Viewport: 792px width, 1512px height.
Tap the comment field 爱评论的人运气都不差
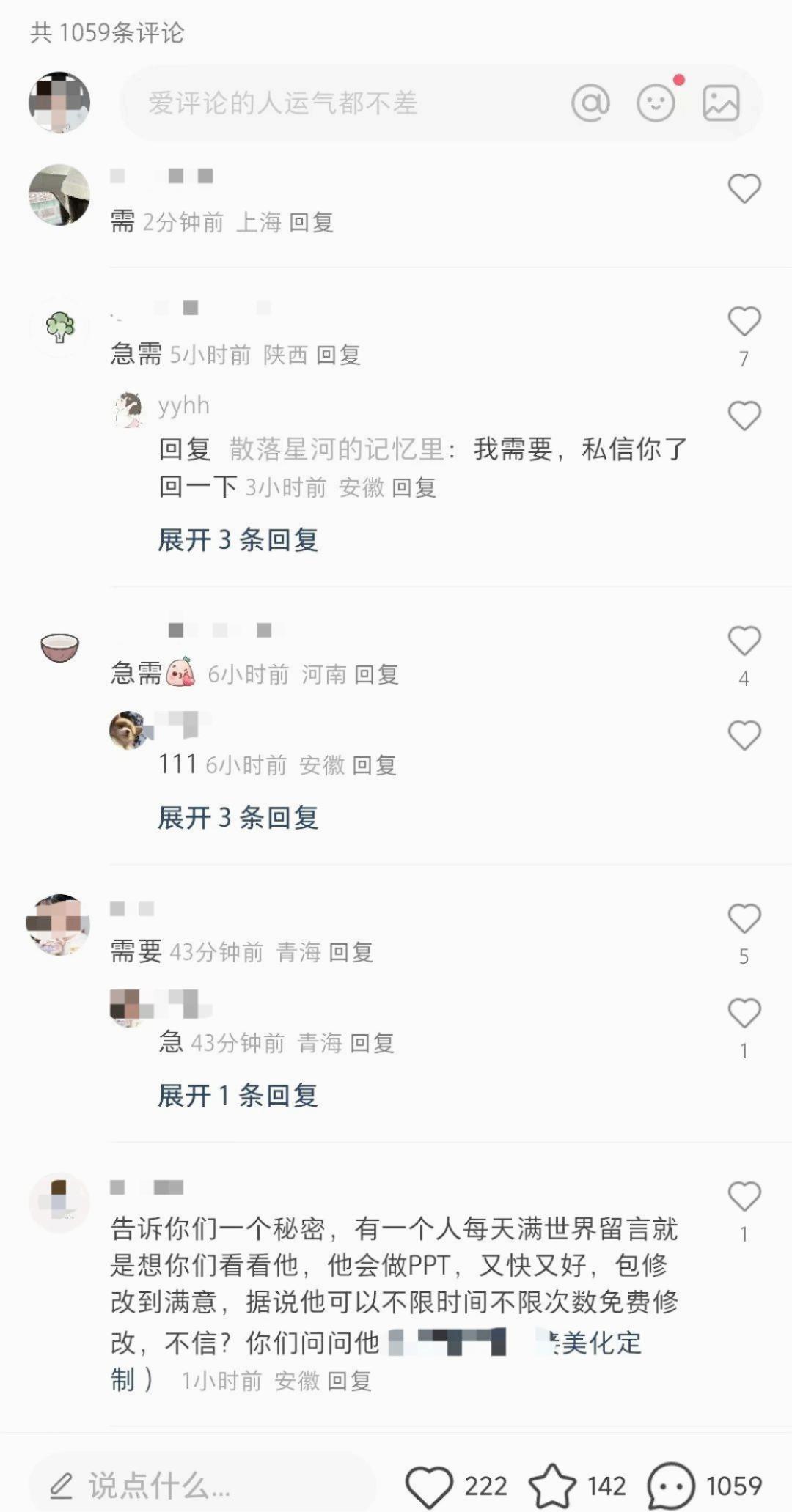coord(330,103)
